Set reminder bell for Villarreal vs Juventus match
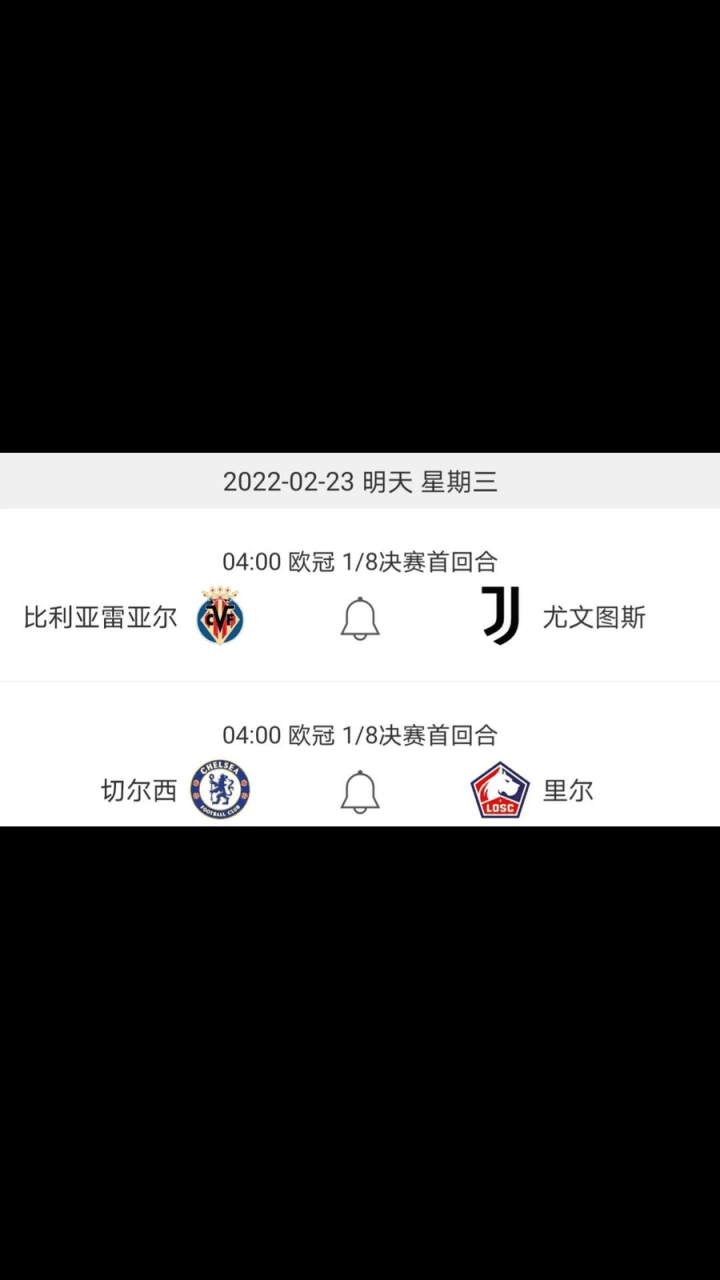Viewport: 720px width, 1280px height. pyautogui.click(x=360, y=618)
